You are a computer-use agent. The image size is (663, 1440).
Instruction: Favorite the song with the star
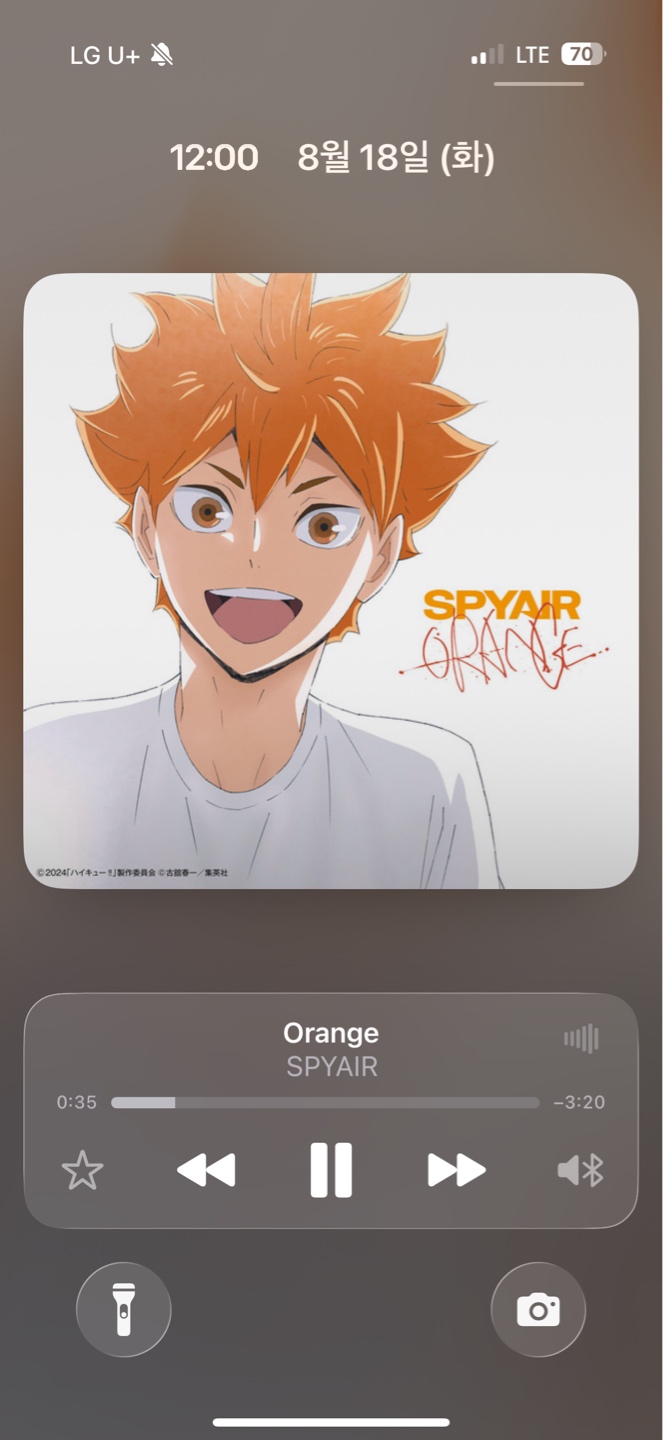pyautogui.click(x=82, y=1170)
